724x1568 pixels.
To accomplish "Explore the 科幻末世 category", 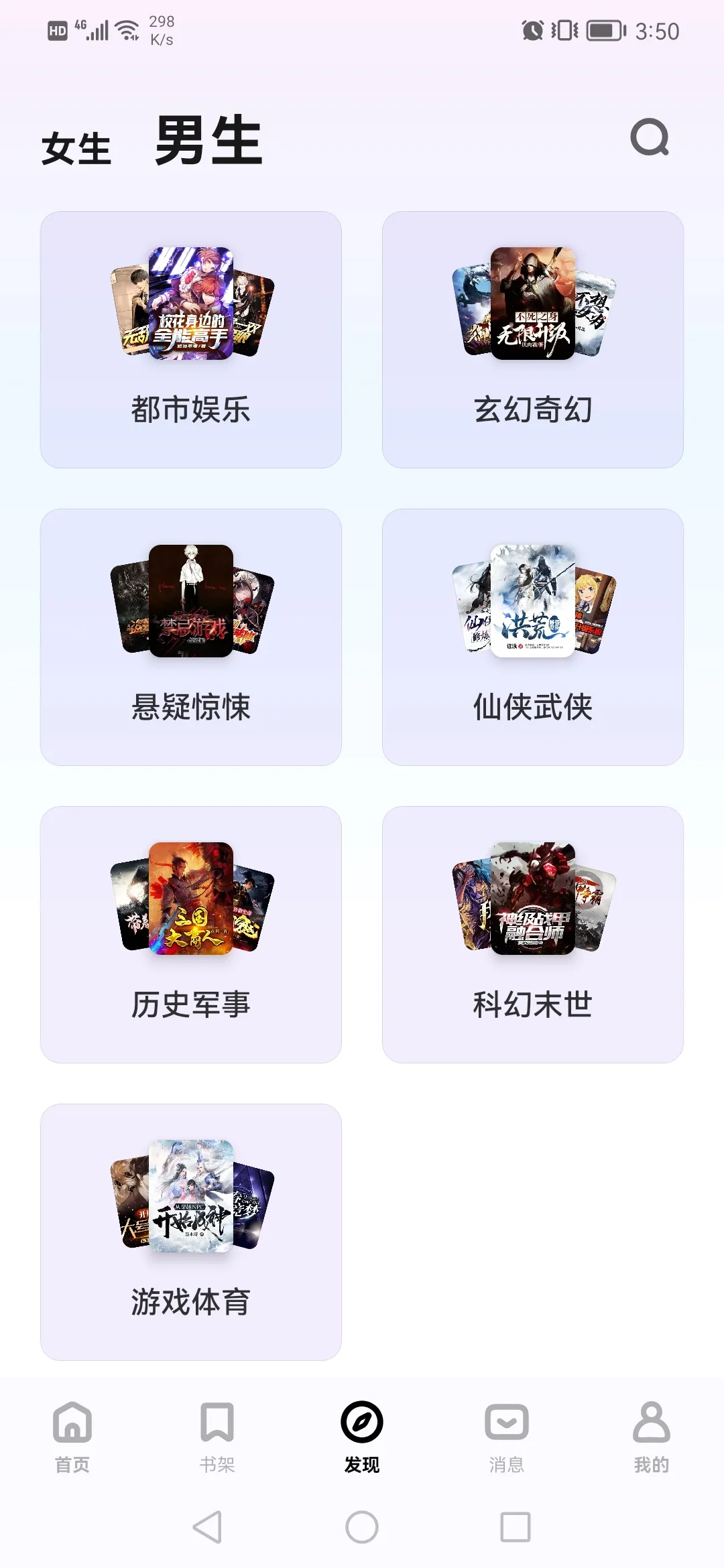I will click(x=533, y=935).
